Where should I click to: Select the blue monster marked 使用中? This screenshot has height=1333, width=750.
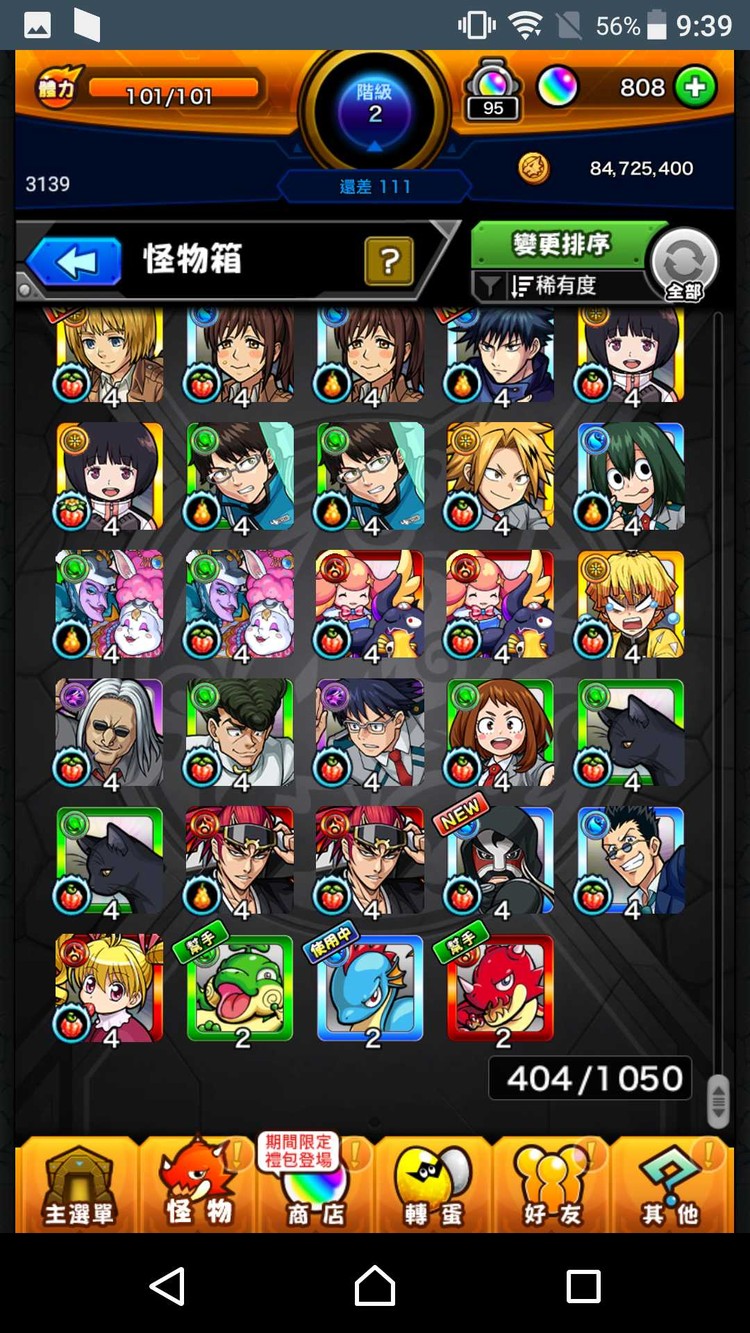tap(370, 989)
